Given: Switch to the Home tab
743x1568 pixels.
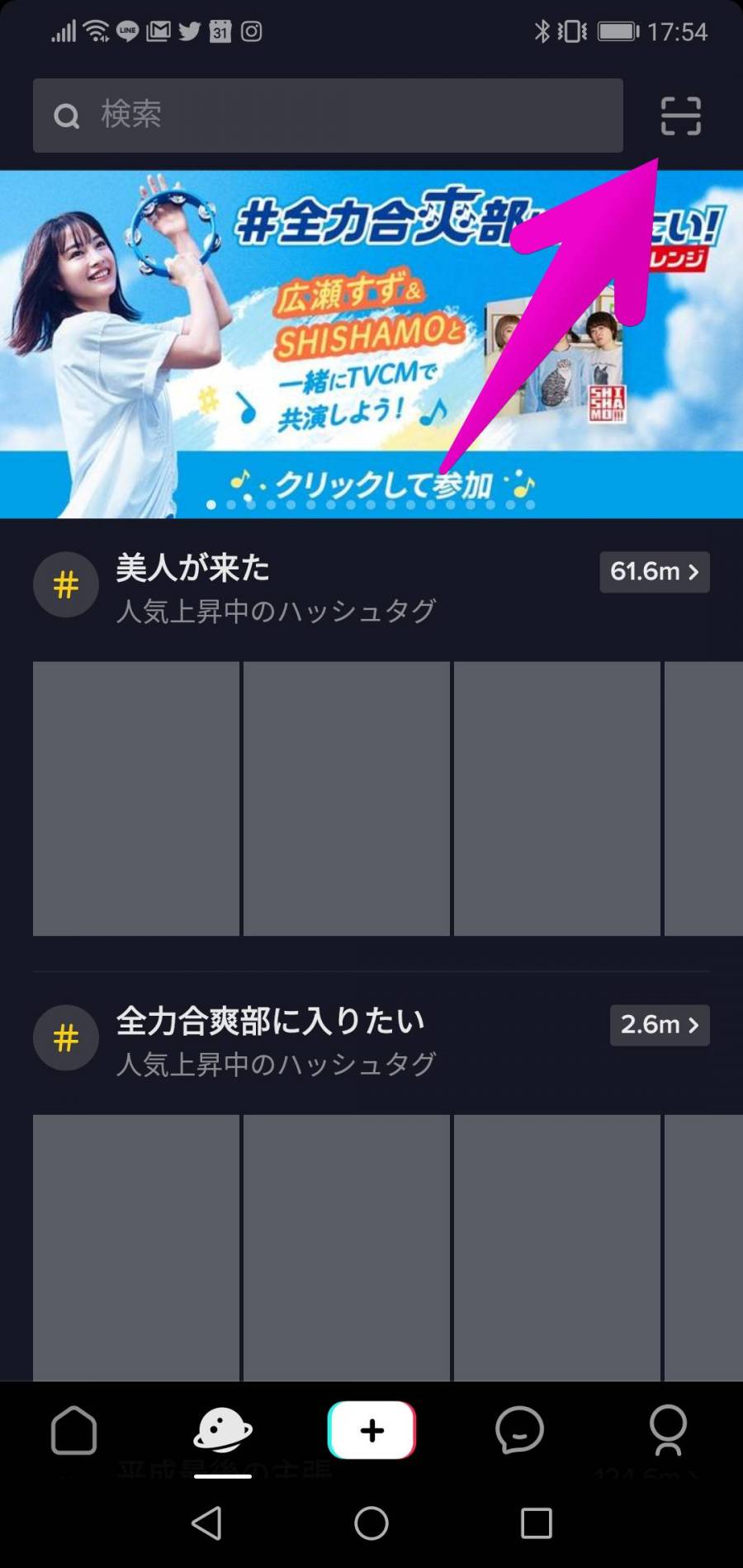Looking at the screenshot, I should (x=74, y=1430).
